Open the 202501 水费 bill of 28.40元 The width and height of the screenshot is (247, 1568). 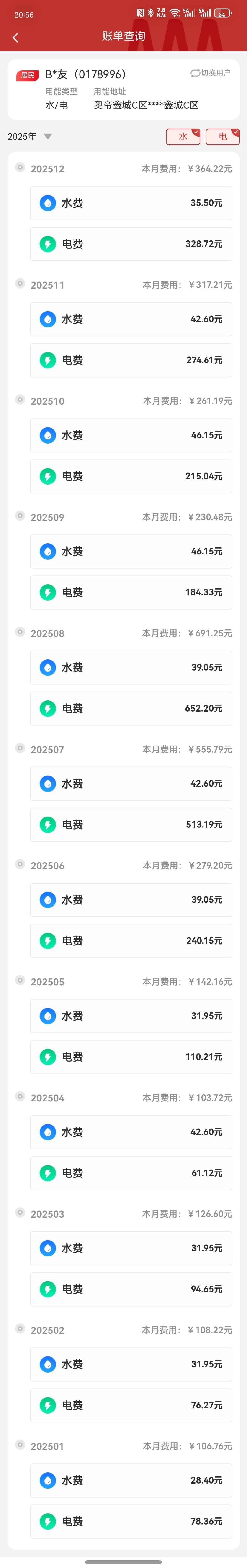131,1480
